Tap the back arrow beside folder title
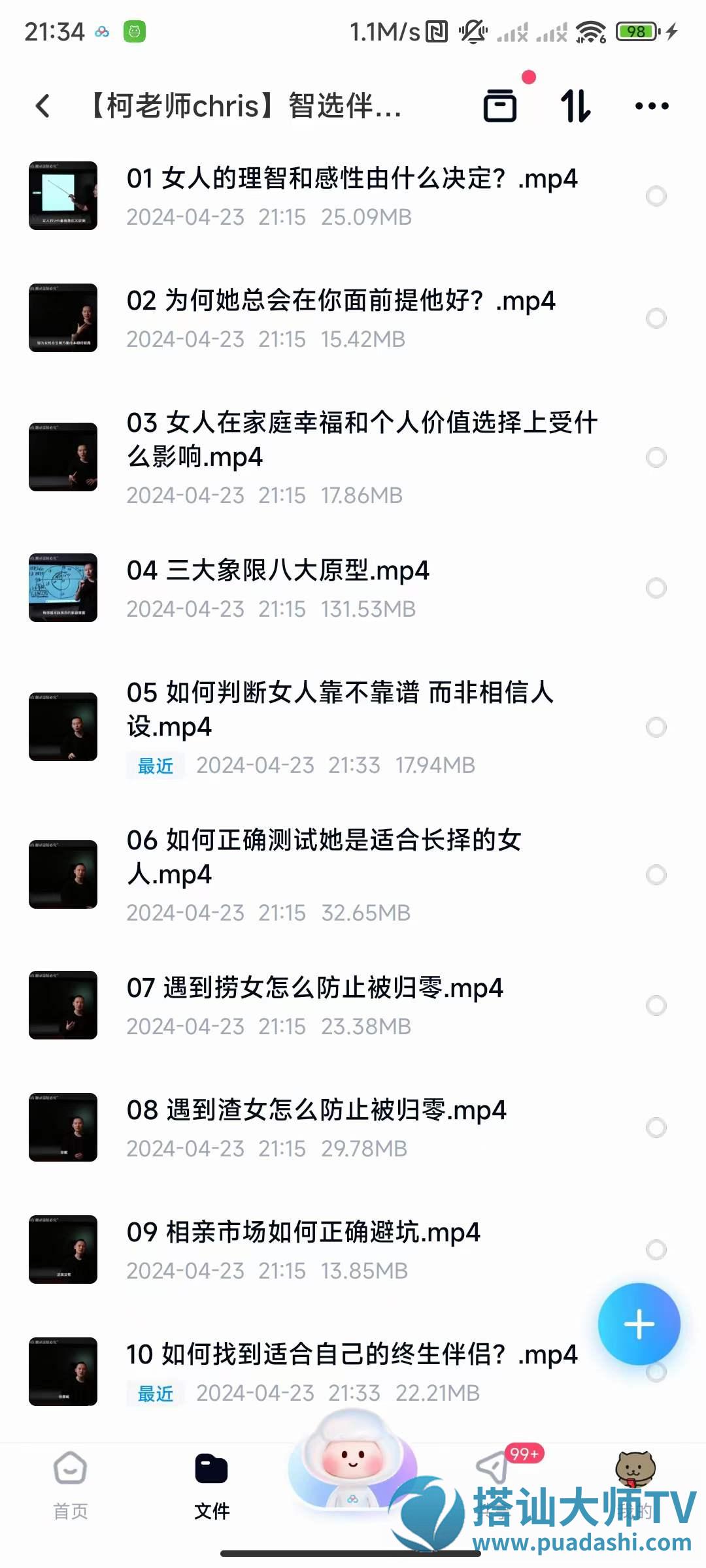 [x=43, y=106]
